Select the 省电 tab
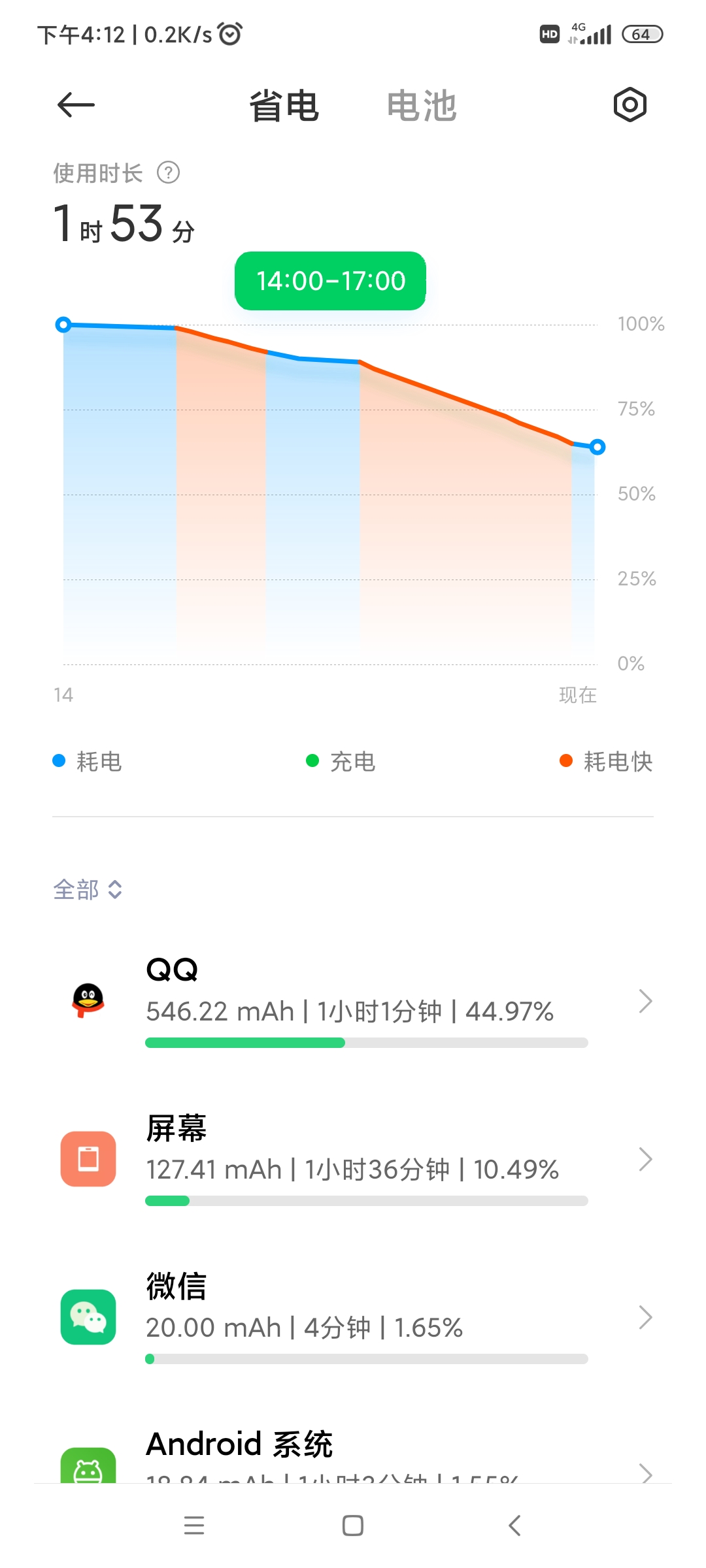706x1568 pixels. 284,106
